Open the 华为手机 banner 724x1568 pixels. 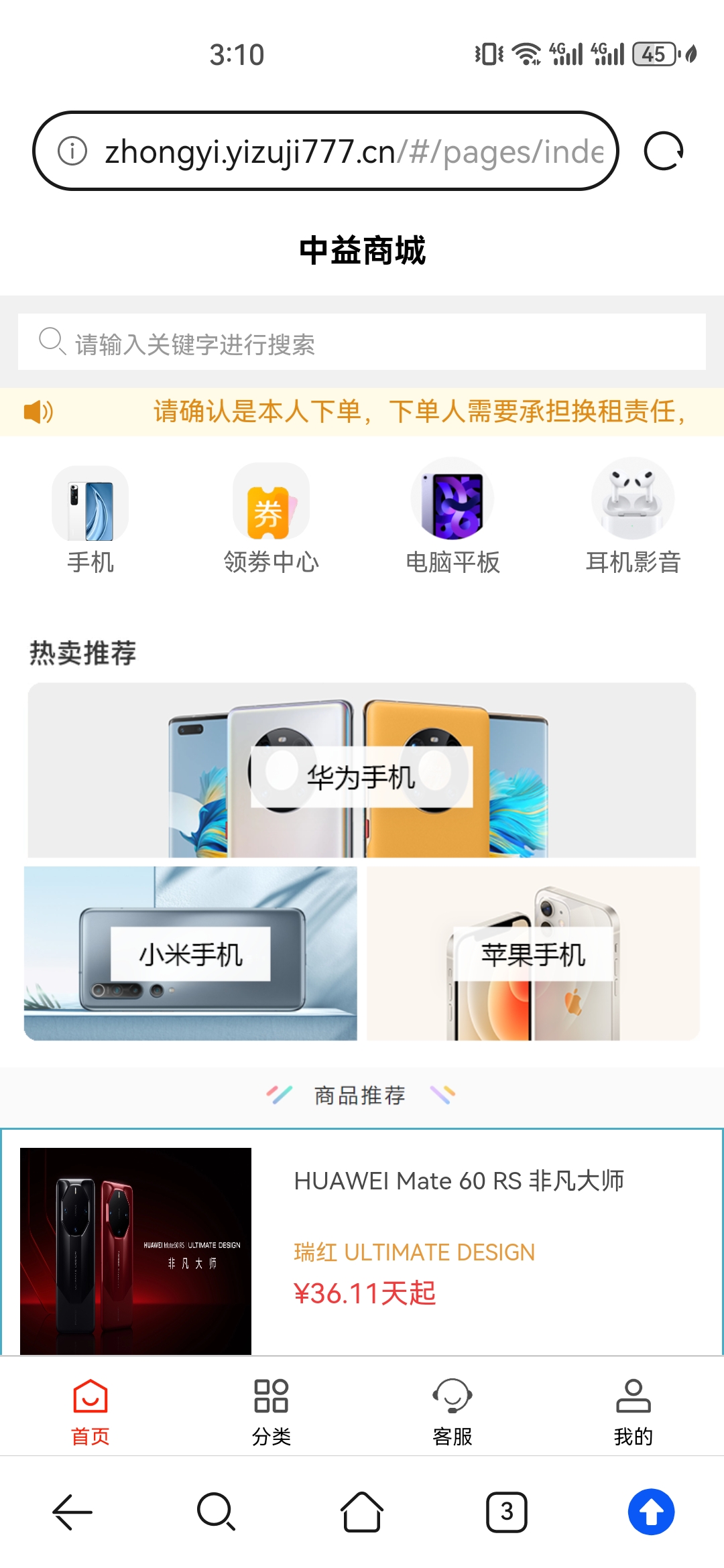[x=362, y=771]
